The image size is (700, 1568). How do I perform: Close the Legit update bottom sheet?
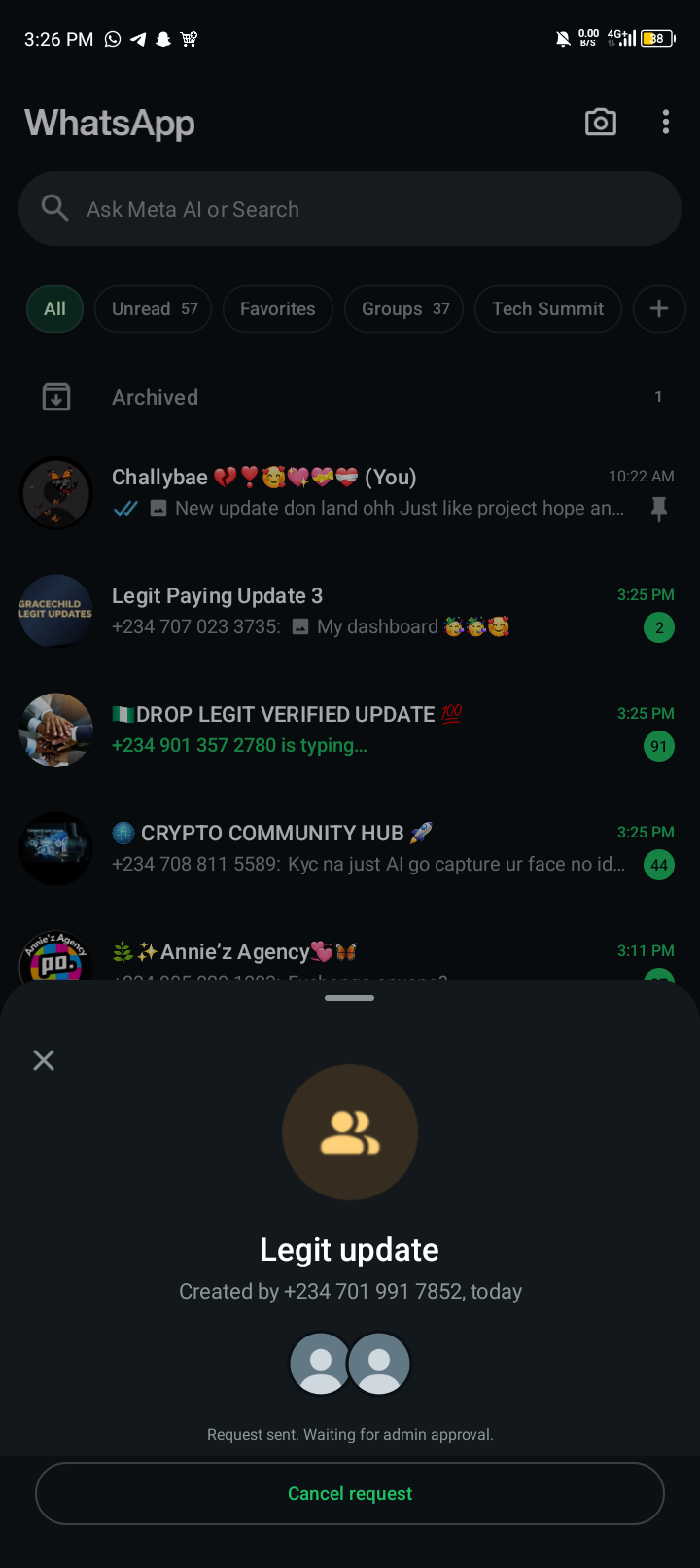tap(44, 1060)
